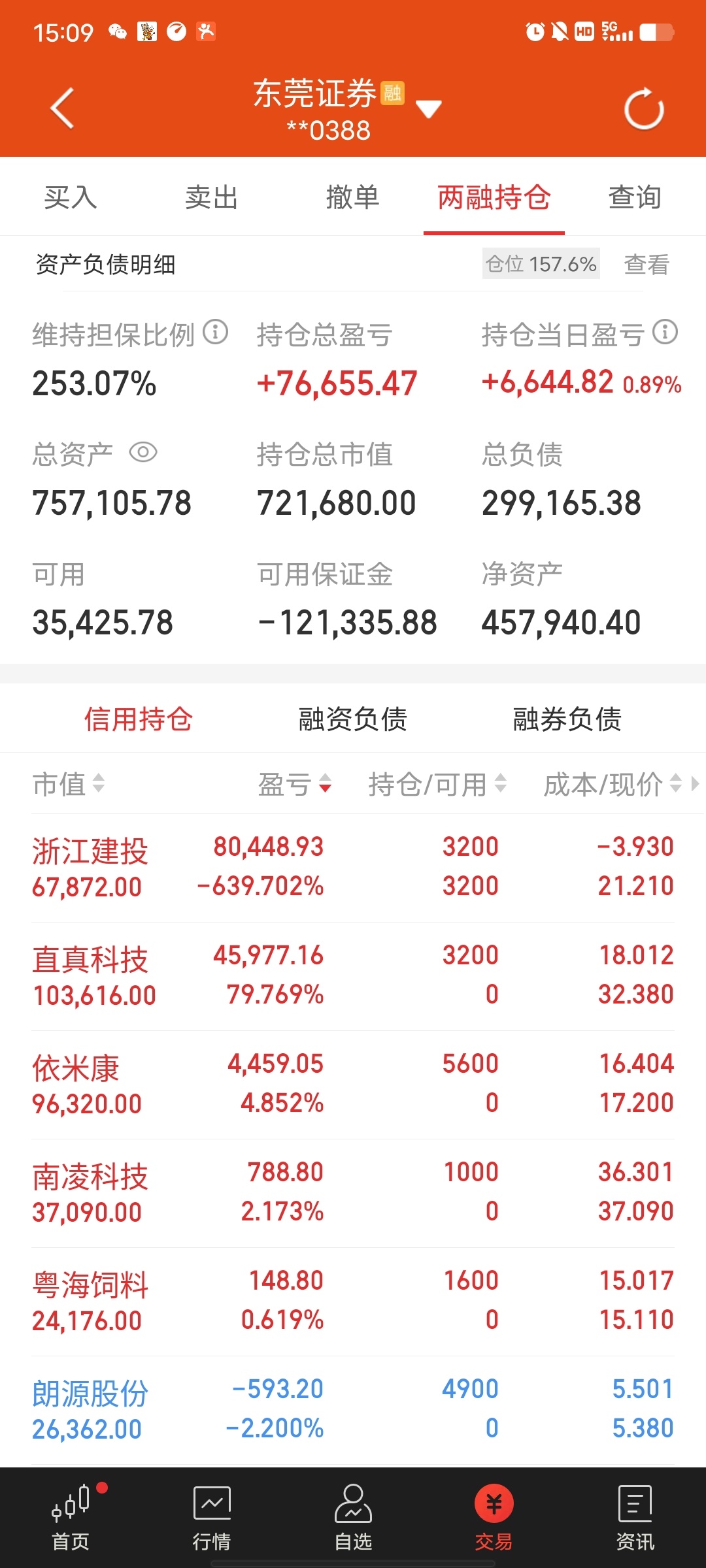
Task: Sort holdings by 盈亏
Action: (x=295, y=784)
